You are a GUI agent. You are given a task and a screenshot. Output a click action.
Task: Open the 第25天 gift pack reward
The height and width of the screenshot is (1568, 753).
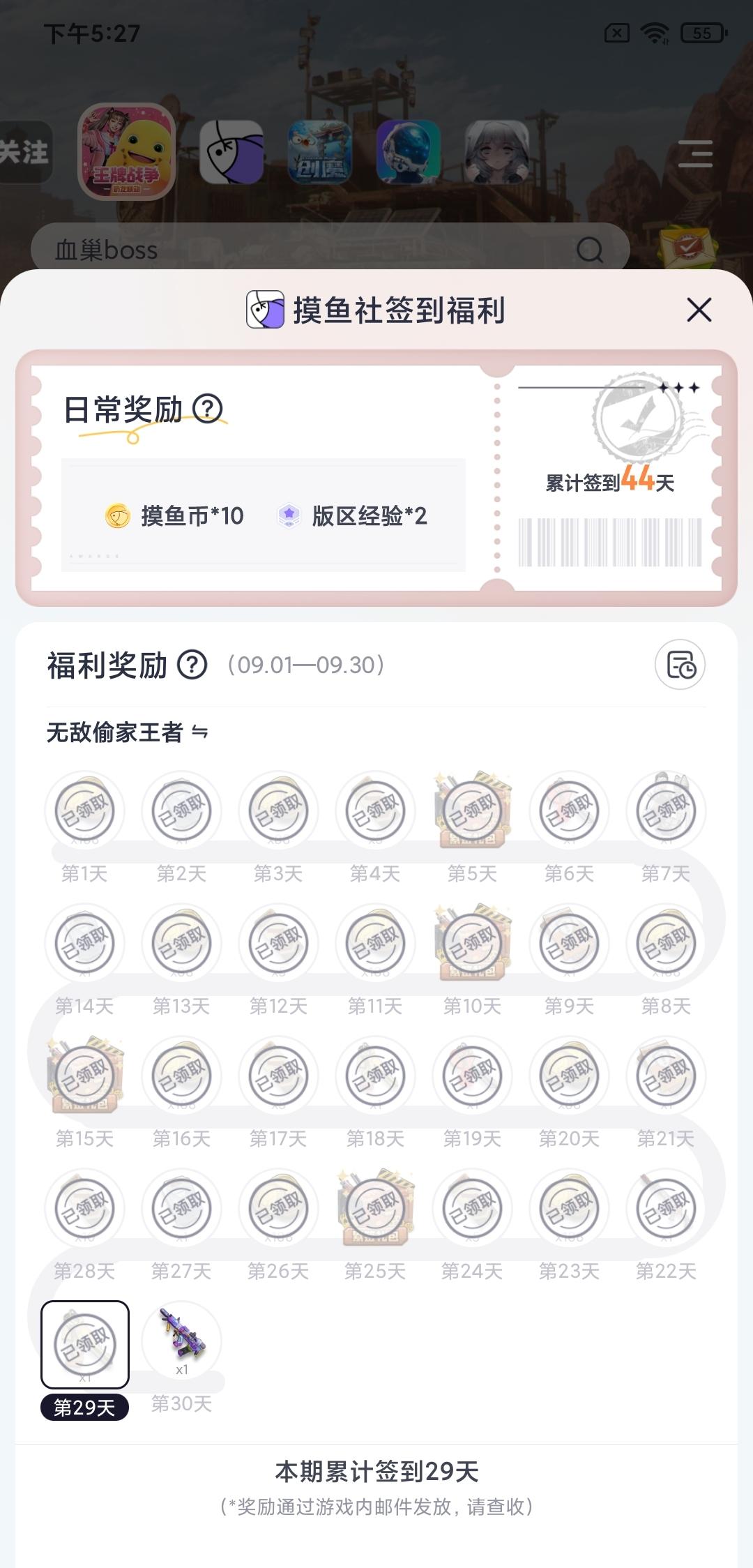click(x=375, y=1208)
